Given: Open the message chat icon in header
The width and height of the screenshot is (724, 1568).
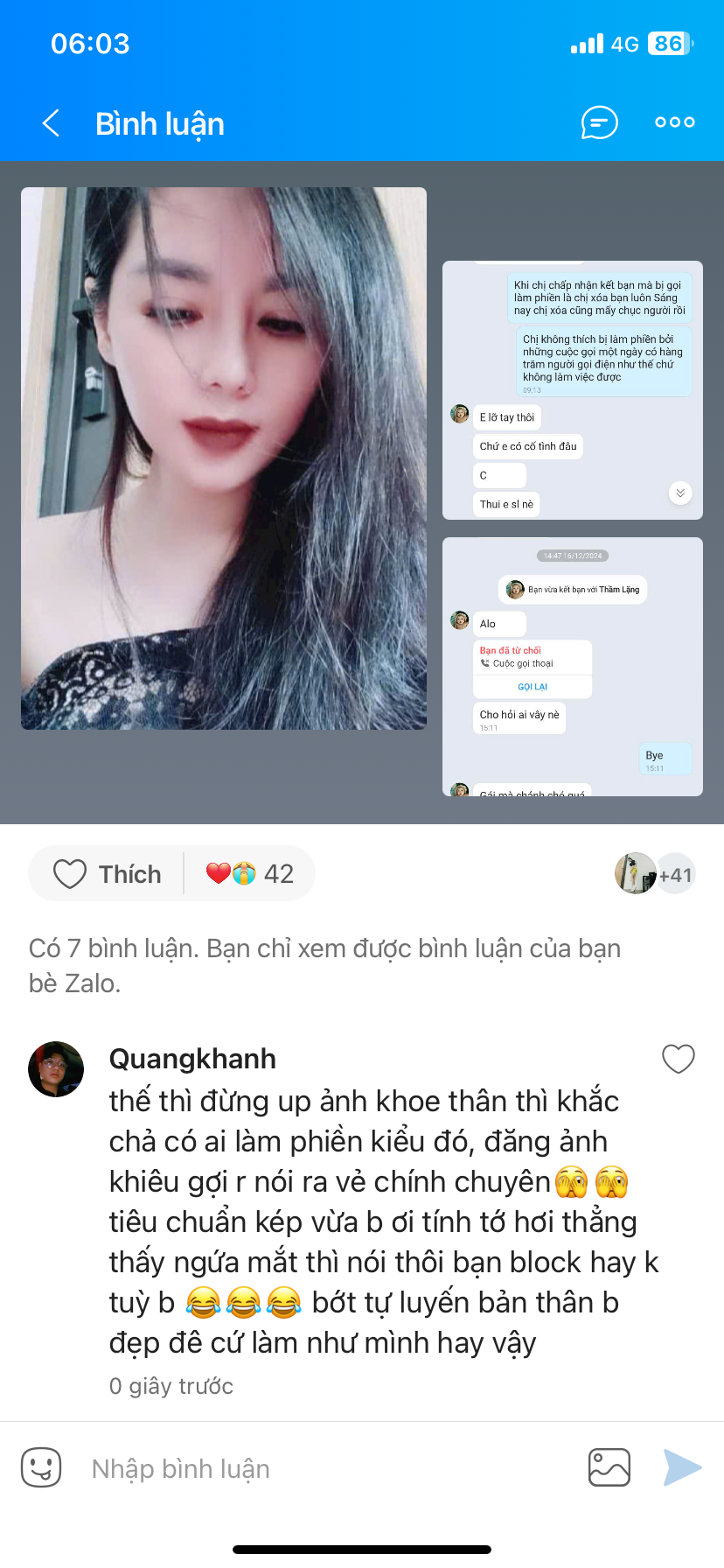Looking at the screenshot, I should point(599,123).
